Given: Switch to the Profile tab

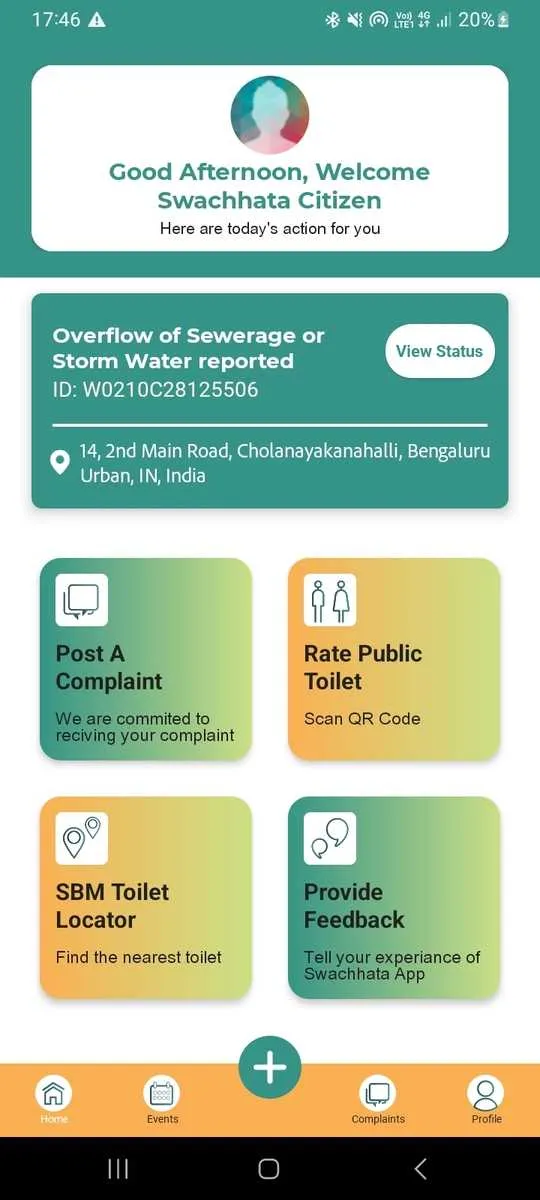Looking at the screenshot, I should 486,1100.
